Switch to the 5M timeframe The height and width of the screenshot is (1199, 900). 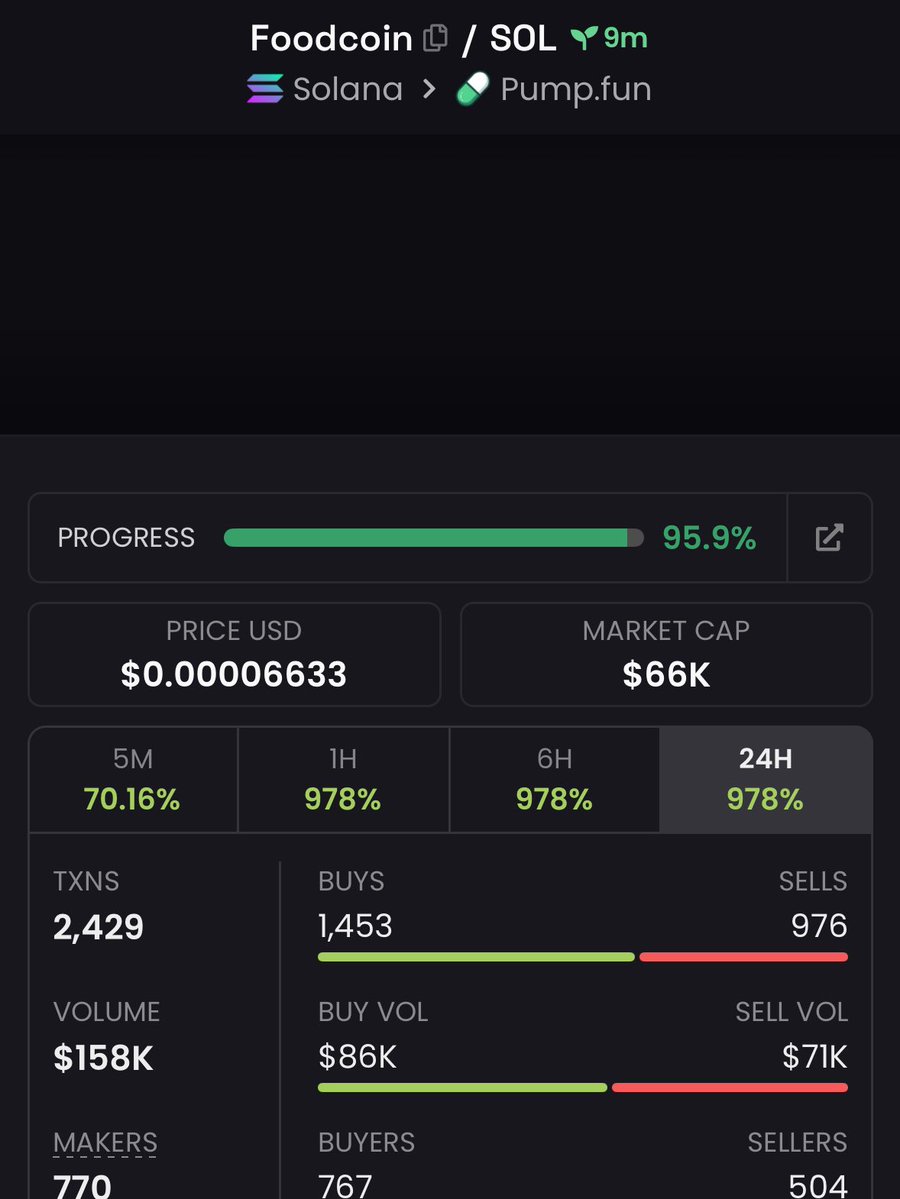[x=133, y=780]
